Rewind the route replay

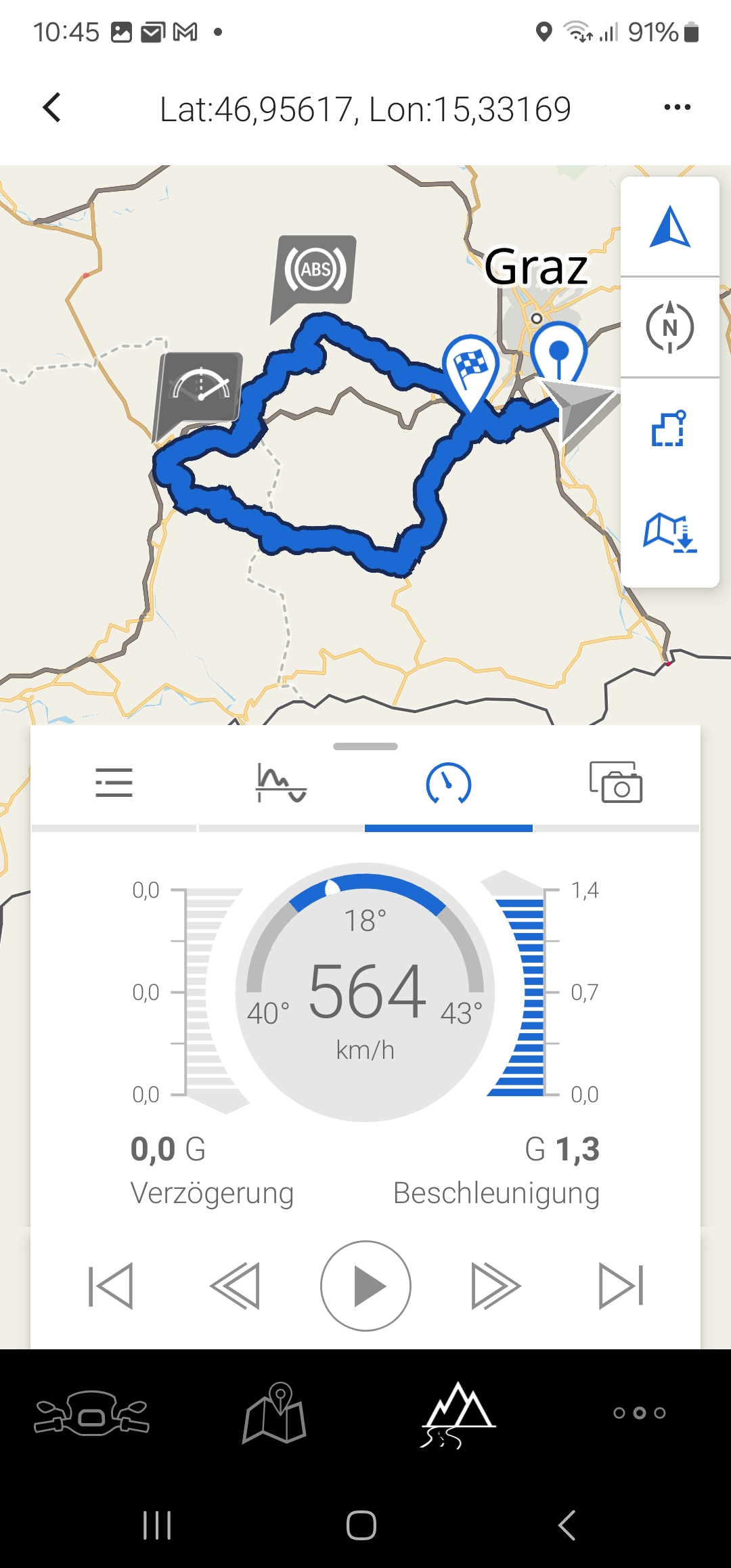(x=235, y=1286)
